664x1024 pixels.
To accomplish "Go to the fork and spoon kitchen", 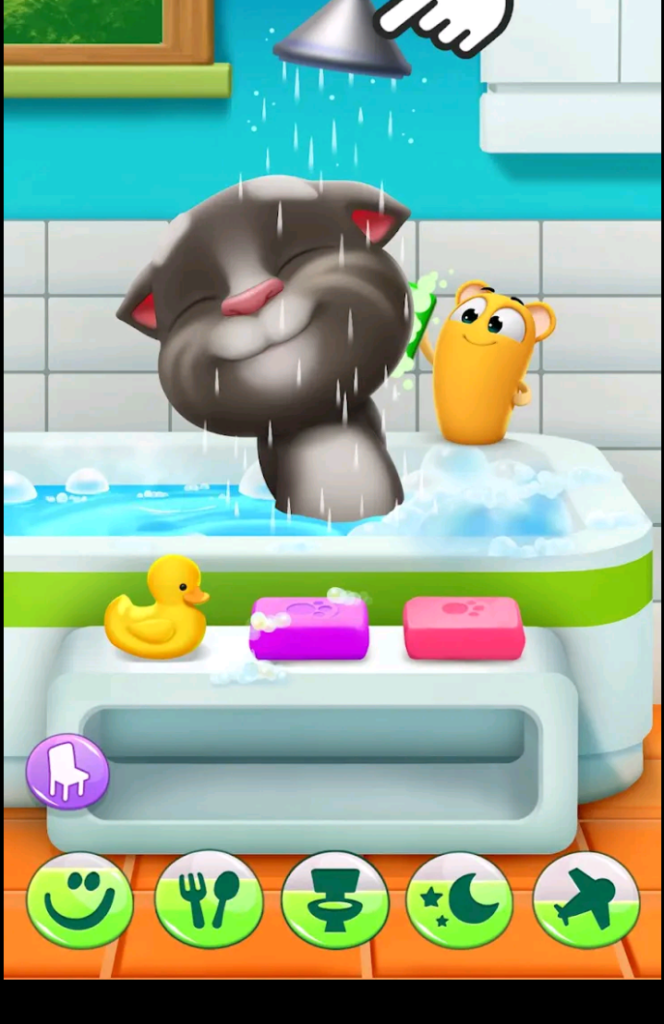I will coord(208,900).
